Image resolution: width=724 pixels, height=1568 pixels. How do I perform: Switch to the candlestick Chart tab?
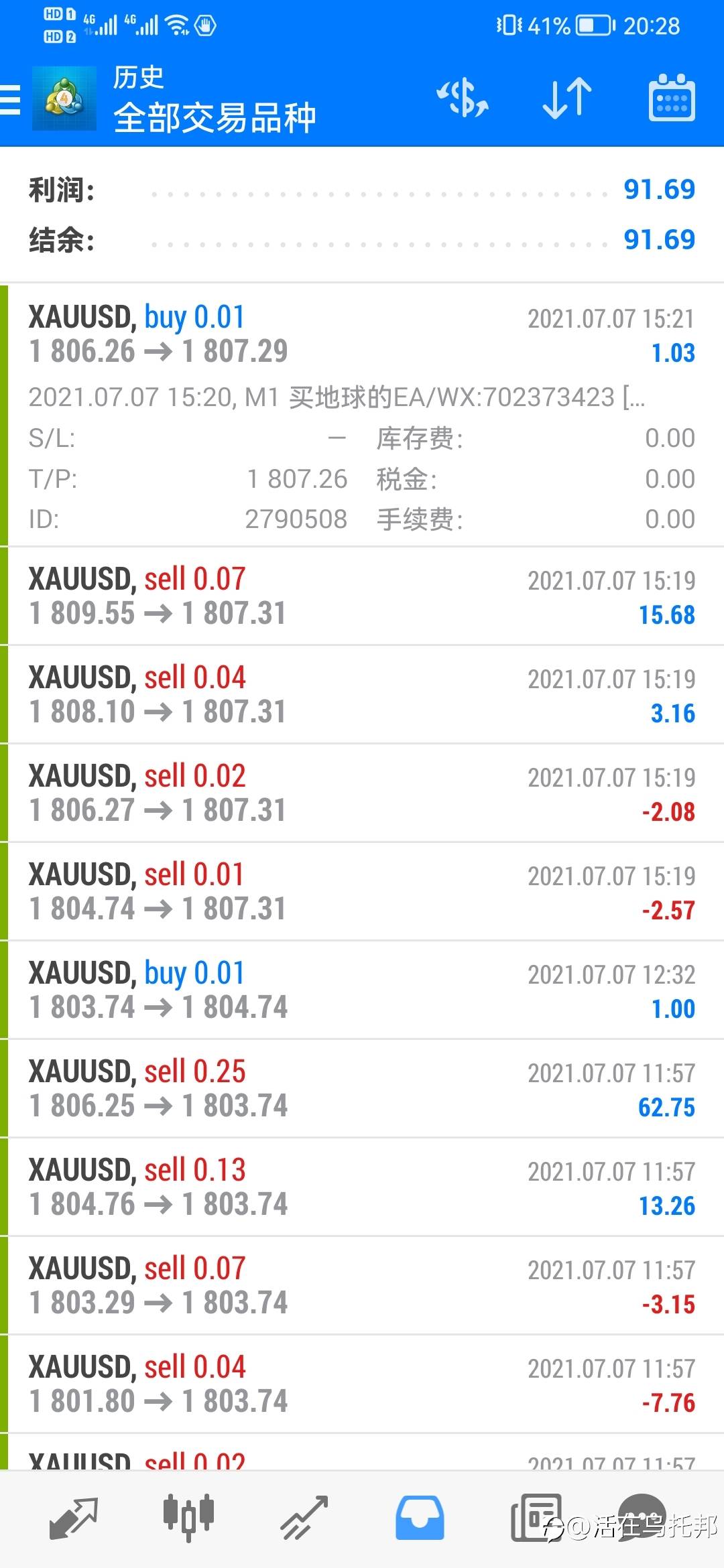pyautogui.click(x=188, y=1517)
